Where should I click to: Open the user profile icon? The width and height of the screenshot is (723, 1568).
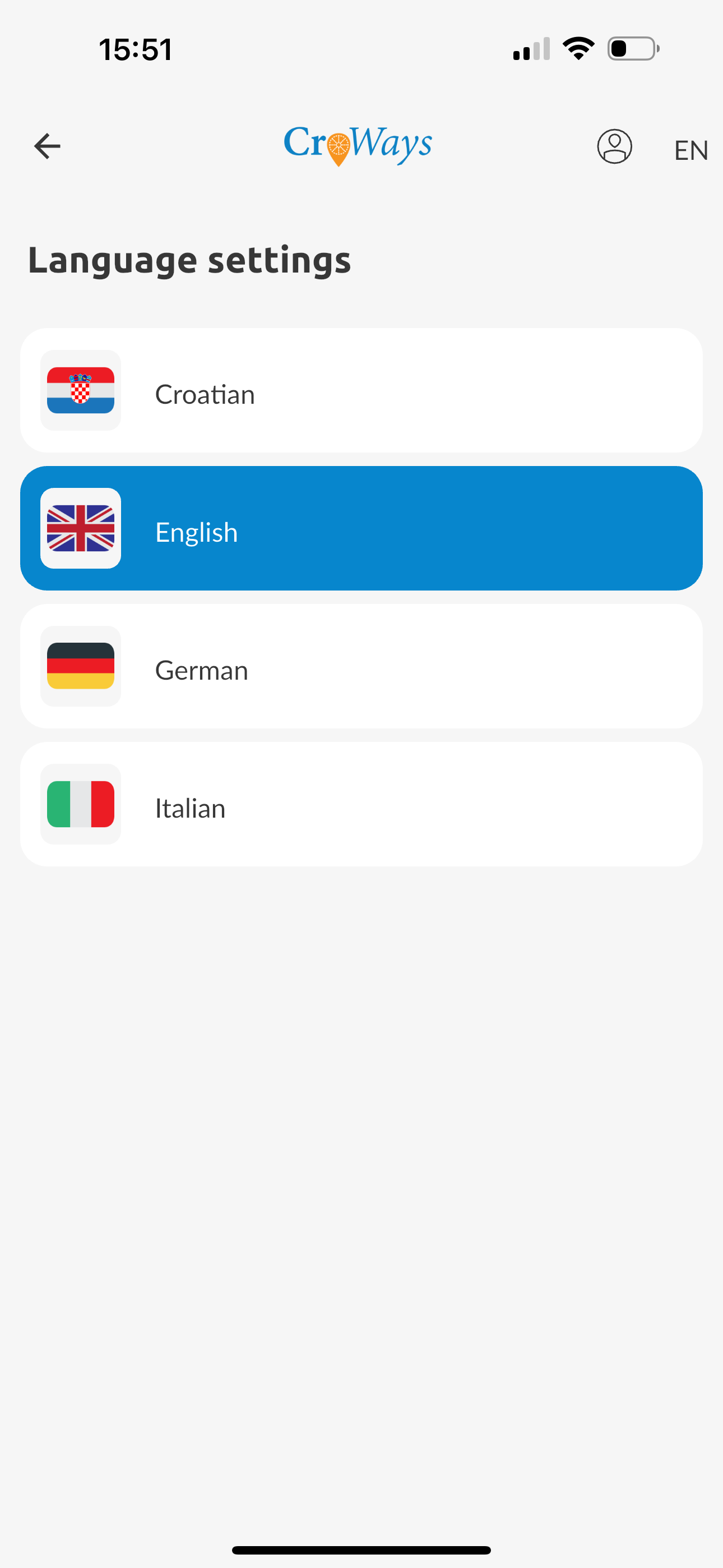[614, 146]
